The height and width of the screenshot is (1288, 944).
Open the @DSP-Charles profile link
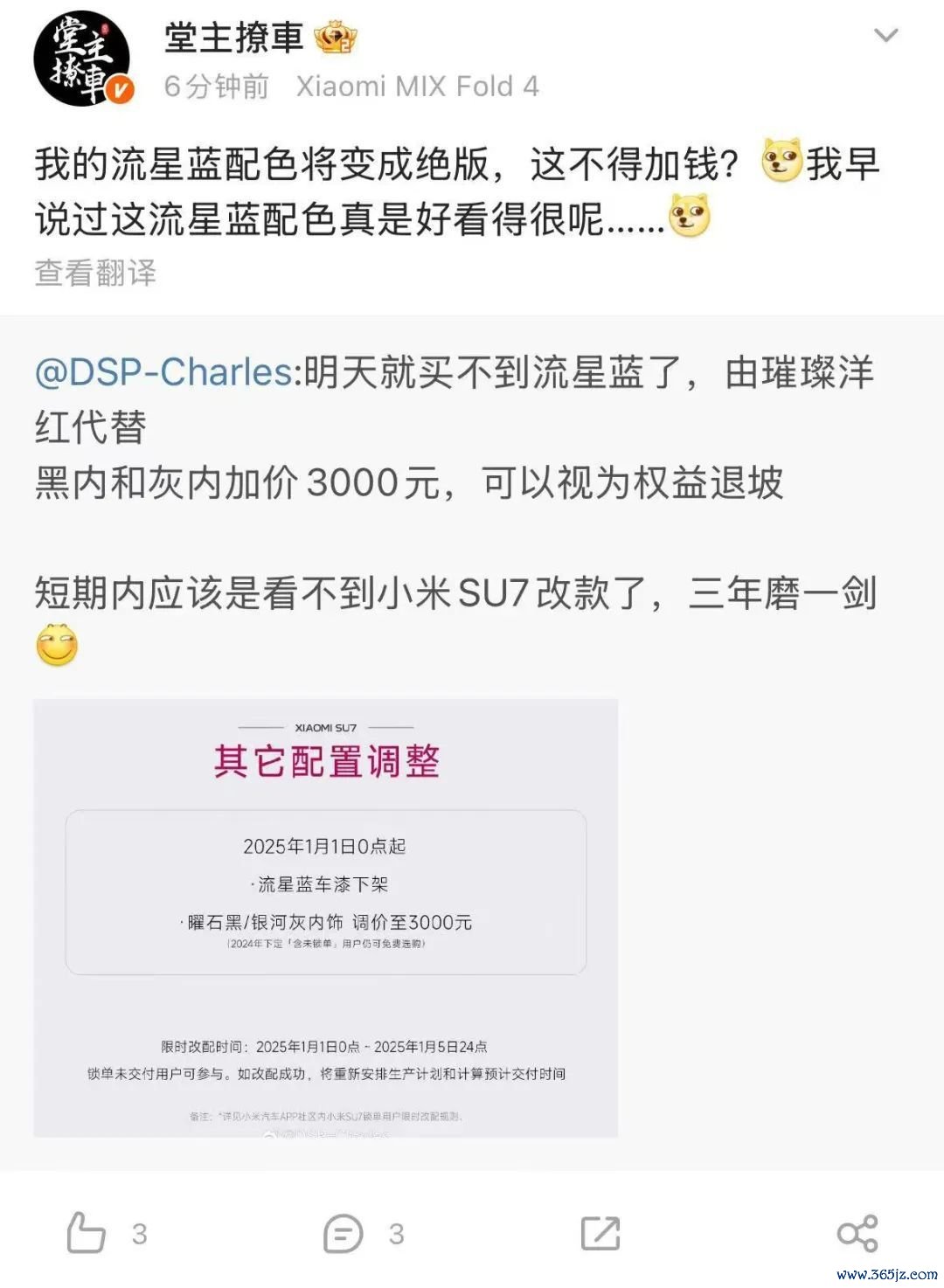coord(163,373)
